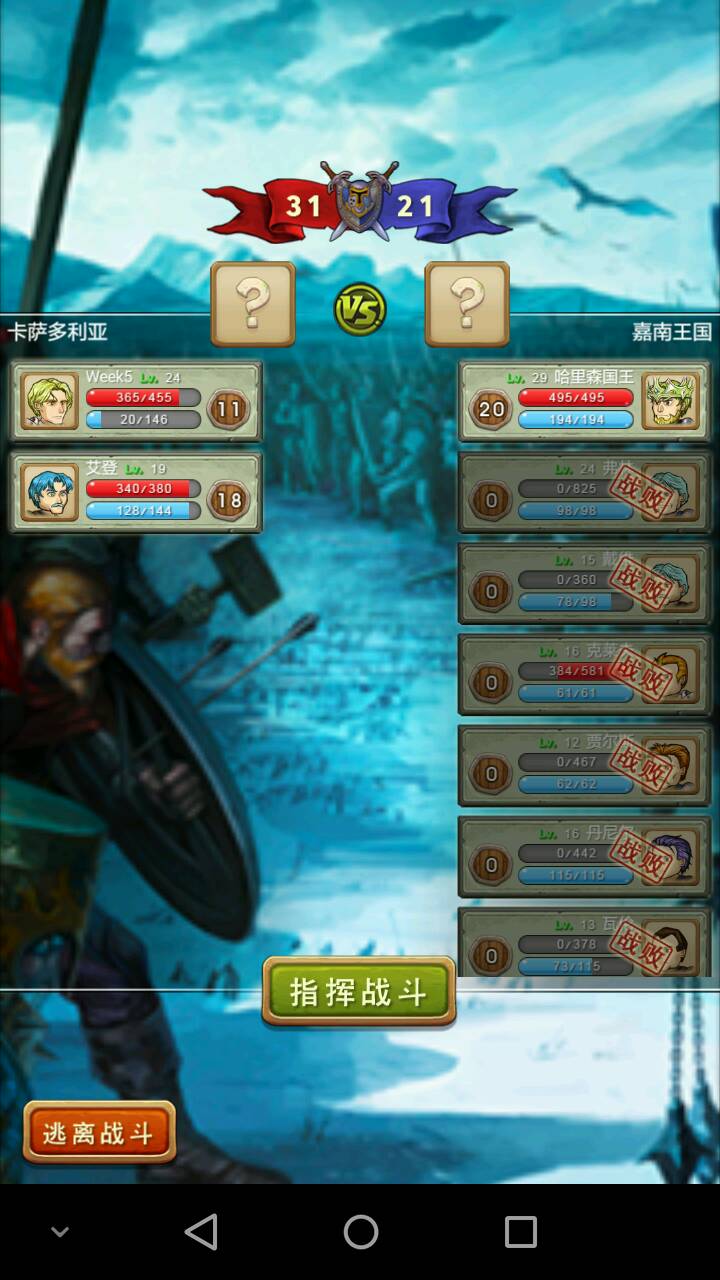The width and height of the screenshot is (720, 1280).
Task: Open the Week5 hero card
Action: [136, 401]
